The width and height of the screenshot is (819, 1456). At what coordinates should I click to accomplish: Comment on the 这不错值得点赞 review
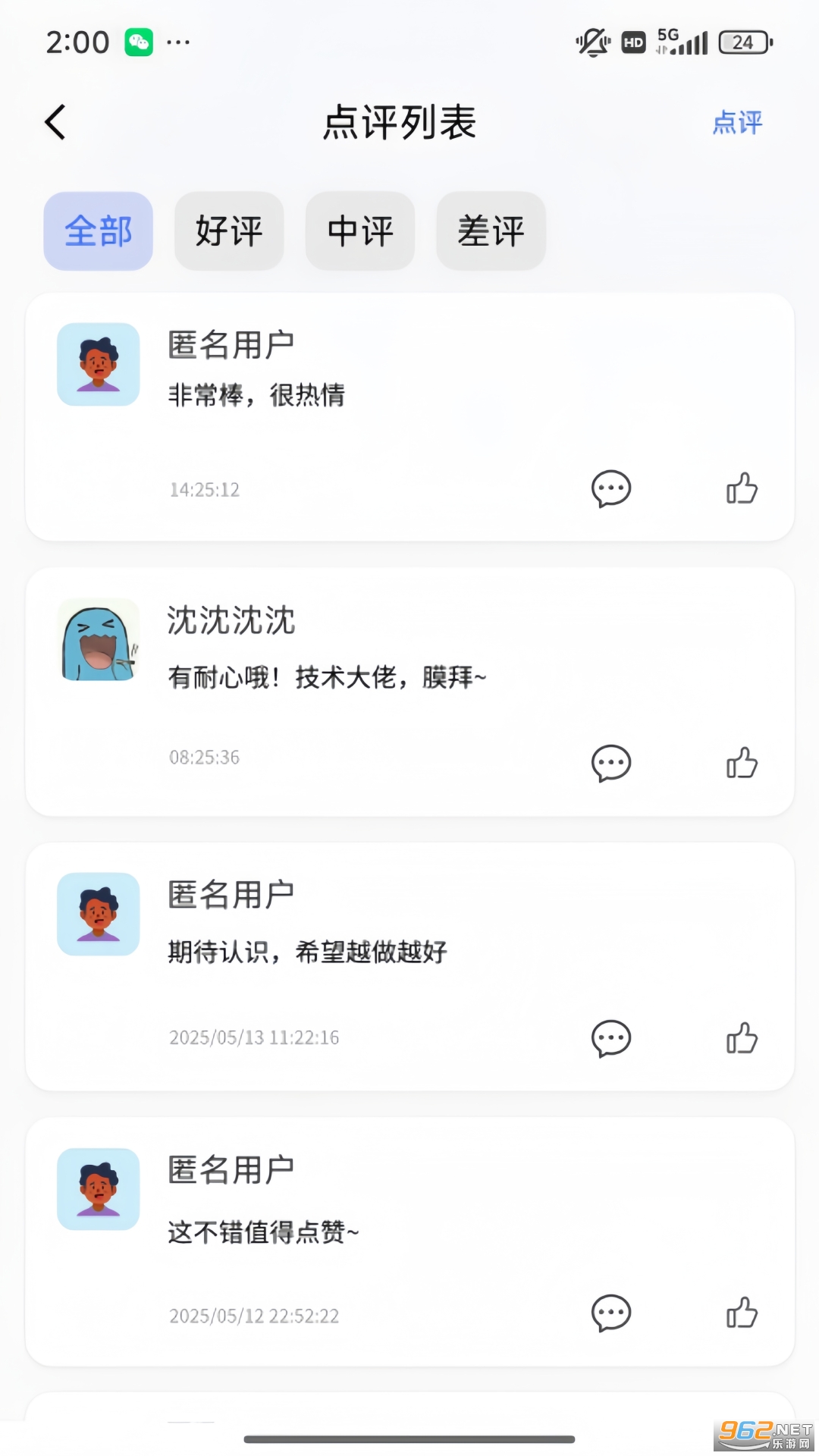click(611, 1313)
